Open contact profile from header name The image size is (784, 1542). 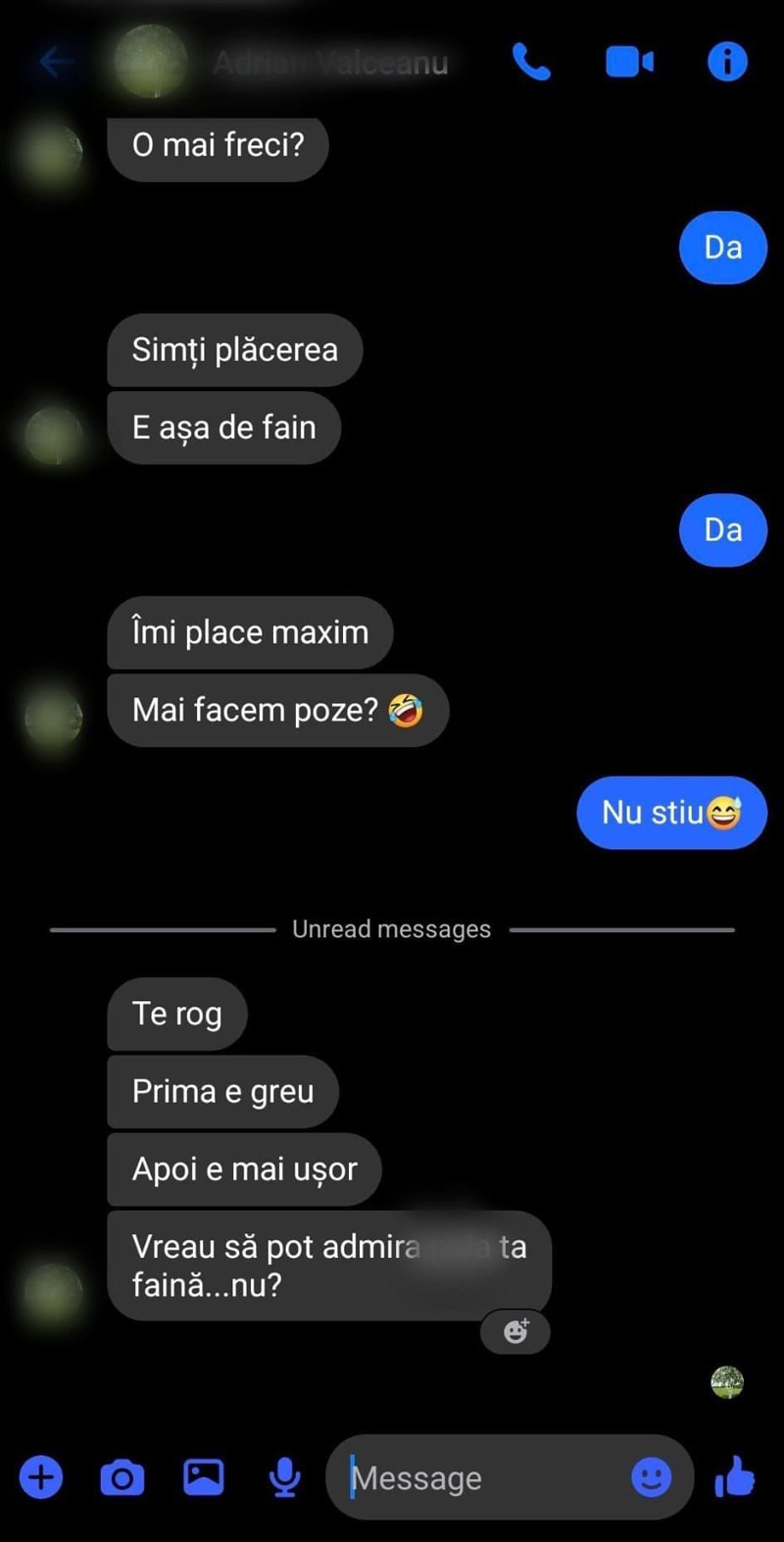pos(330,63)
